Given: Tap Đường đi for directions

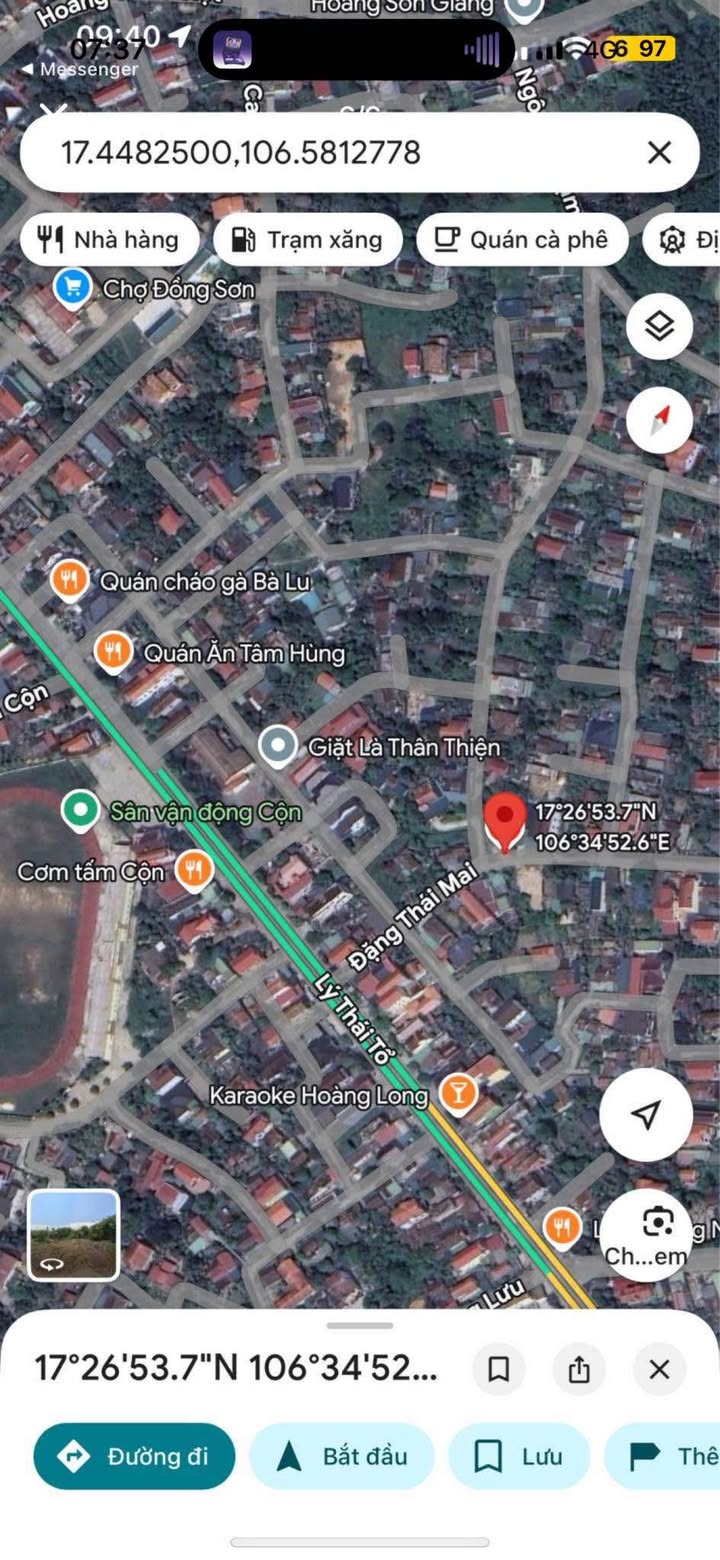Looking at the screenshot, I should tap(134, 1456).
